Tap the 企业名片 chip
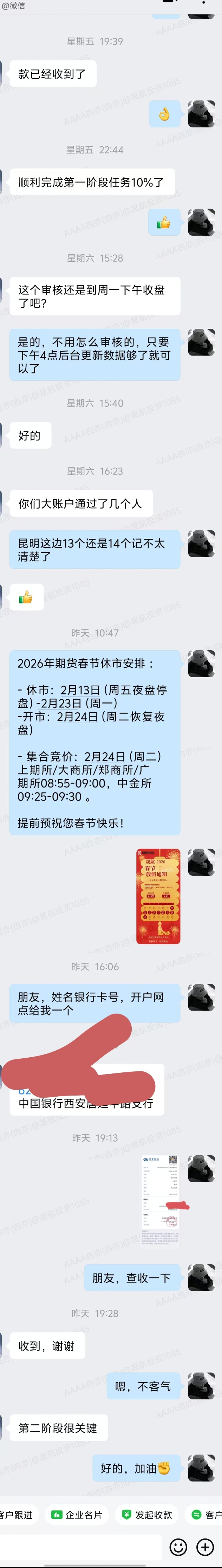 point(77,1515)
